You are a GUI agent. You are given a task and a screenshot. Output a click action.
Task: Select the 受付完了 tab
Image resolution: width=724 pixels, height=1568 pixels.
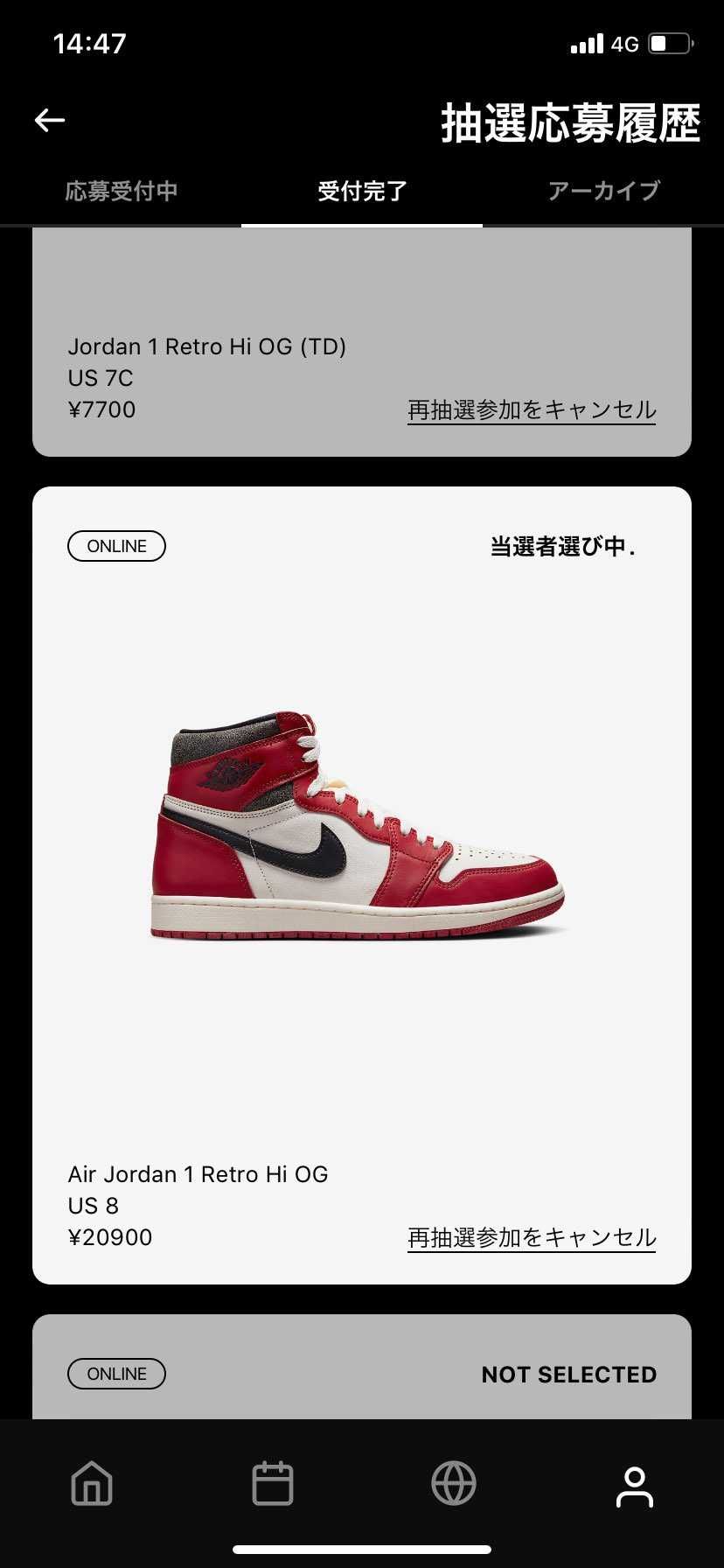pyautogui.click(x=362, y=191)
